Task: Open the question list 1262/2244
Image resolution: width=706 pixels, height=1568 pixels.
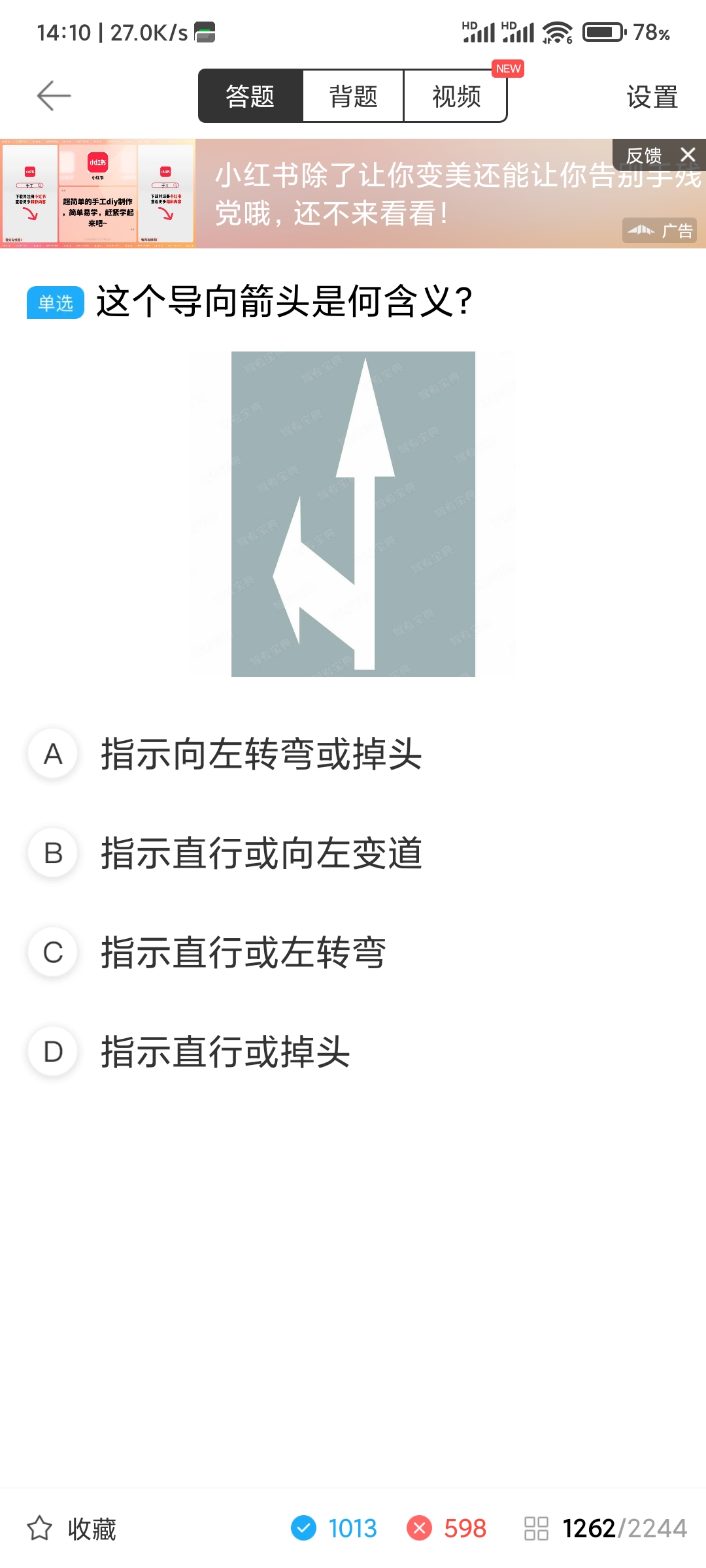Action: (605, 1529)
